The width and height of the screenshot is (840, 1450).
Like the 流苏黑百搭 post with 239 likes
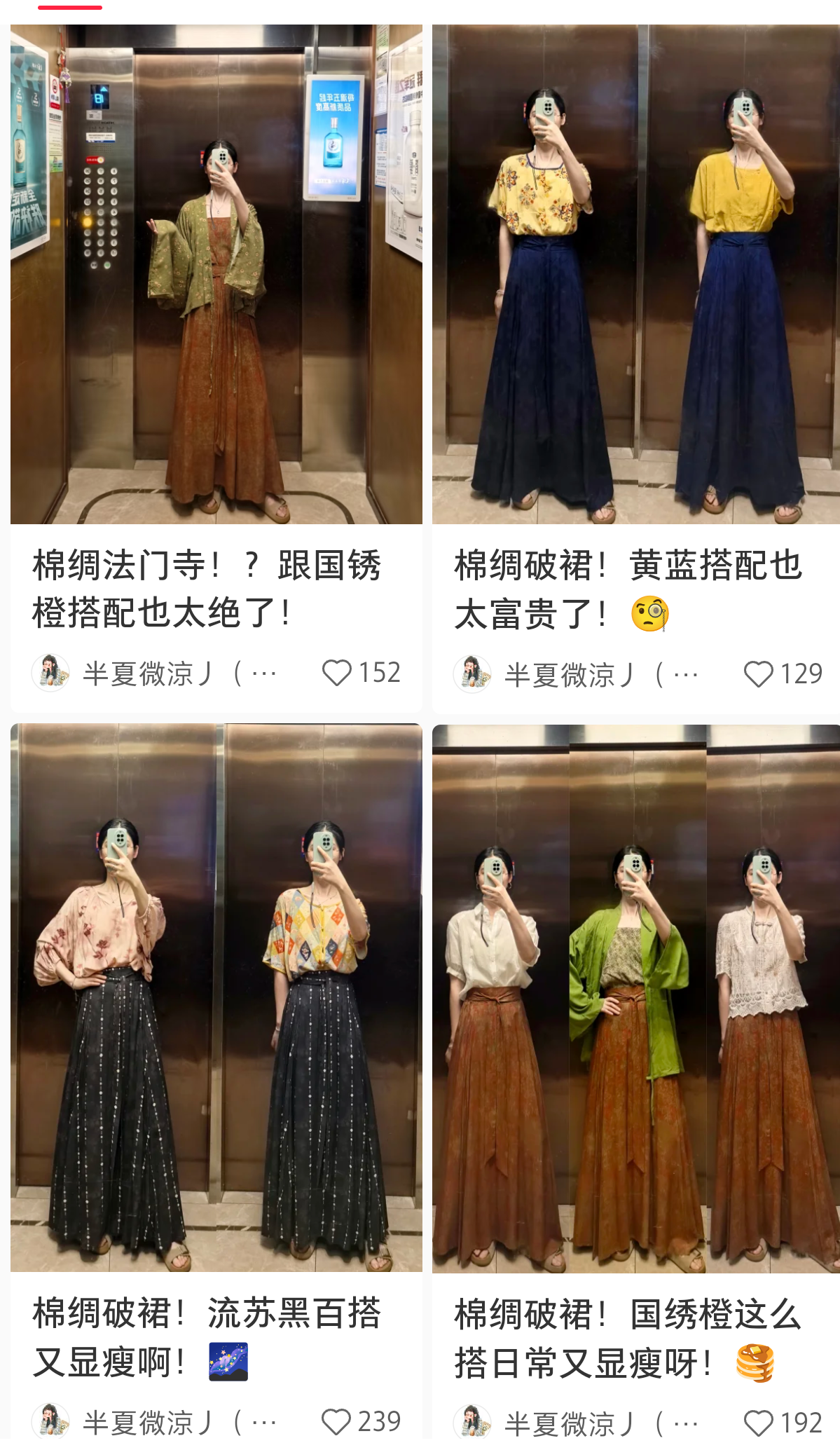point(336,1422)
